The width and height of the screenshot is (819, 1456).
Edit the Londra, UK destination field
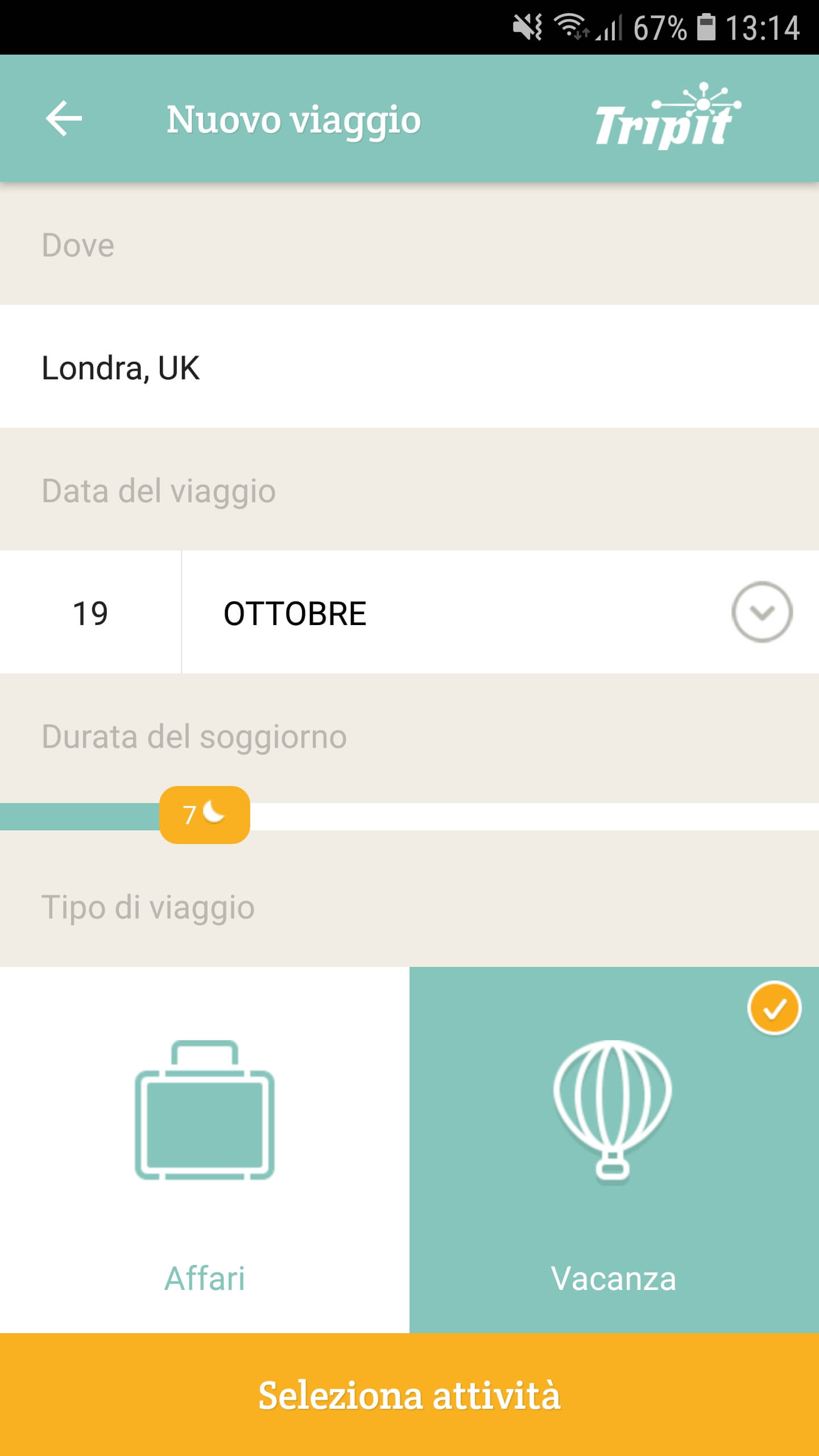click(409, 367)
